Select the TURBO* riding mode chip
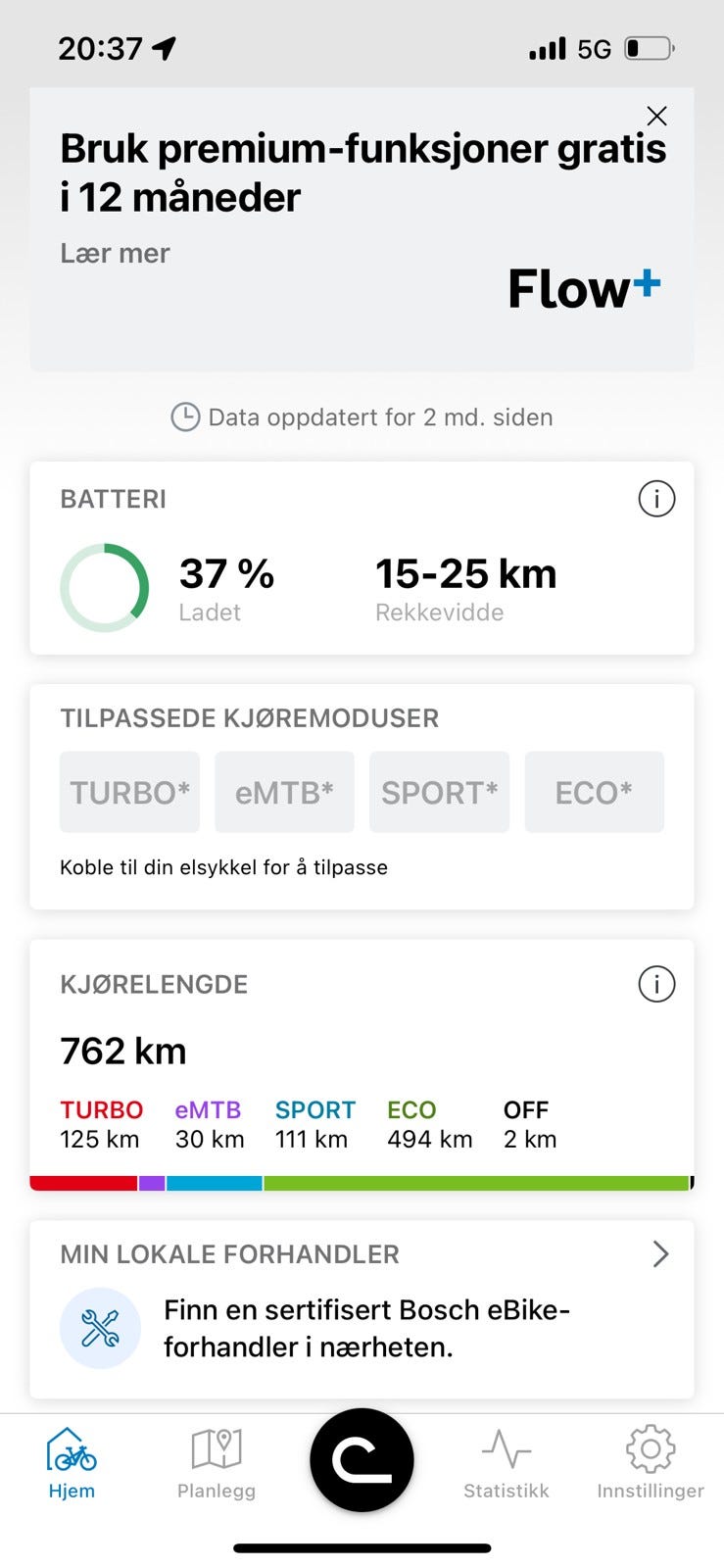Image resolution: width=724 pixels, height=1568 pixels. pyautogui.click(x=129, y=792)
